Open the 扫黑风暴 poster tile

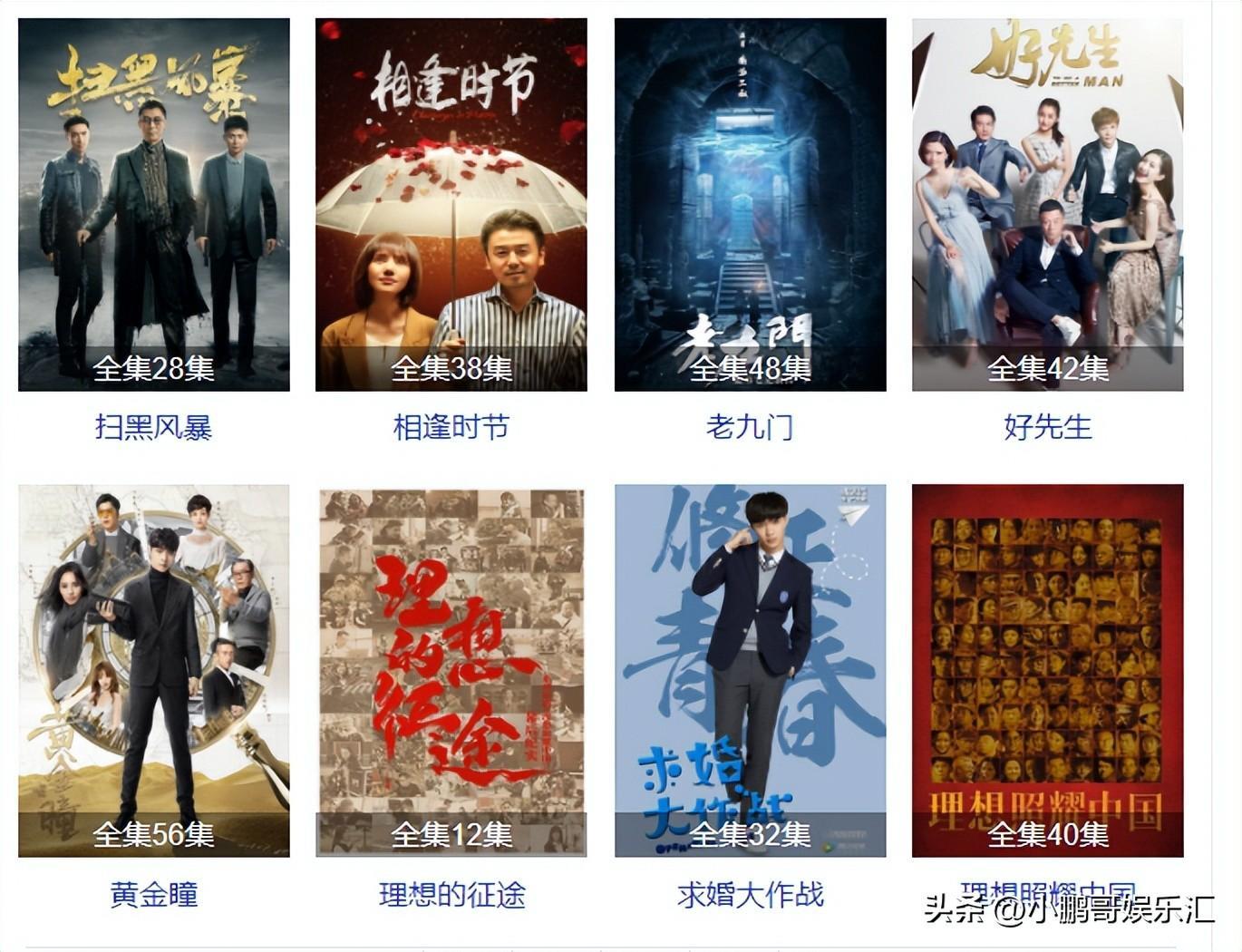pyautogui.click(x=154, y=205)
